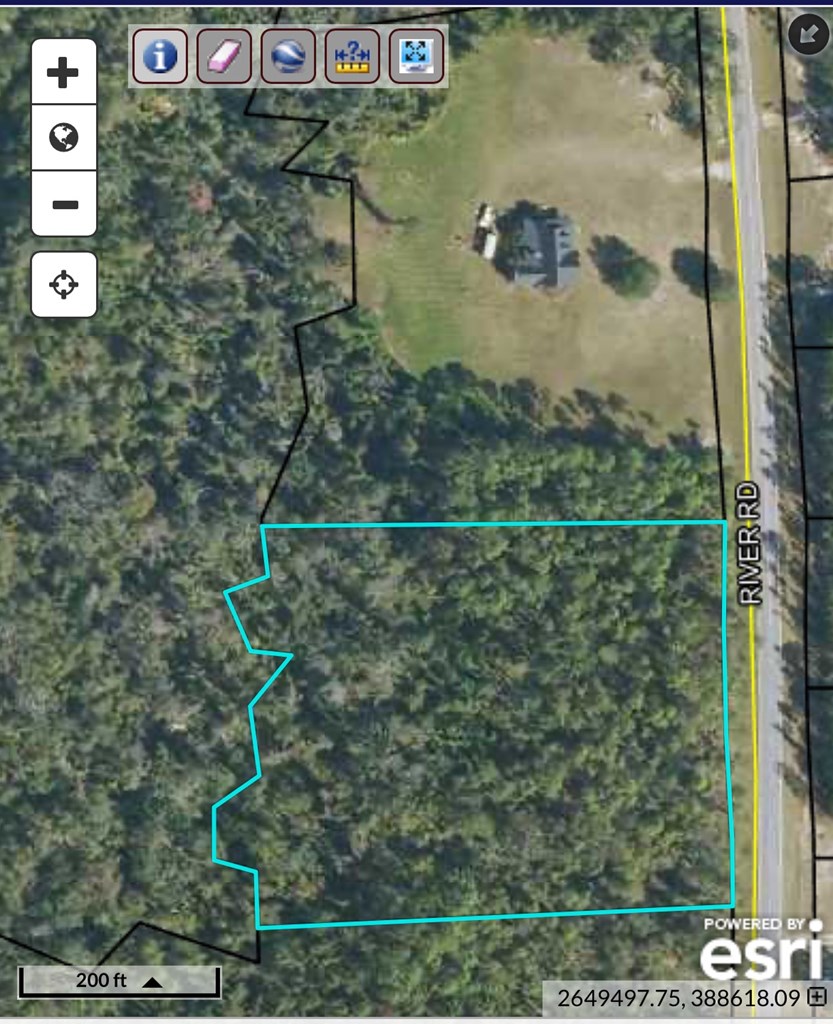Open the Google Earth globe tool
The height and width of the screenshot is (1024, 833).
(288, 55)
